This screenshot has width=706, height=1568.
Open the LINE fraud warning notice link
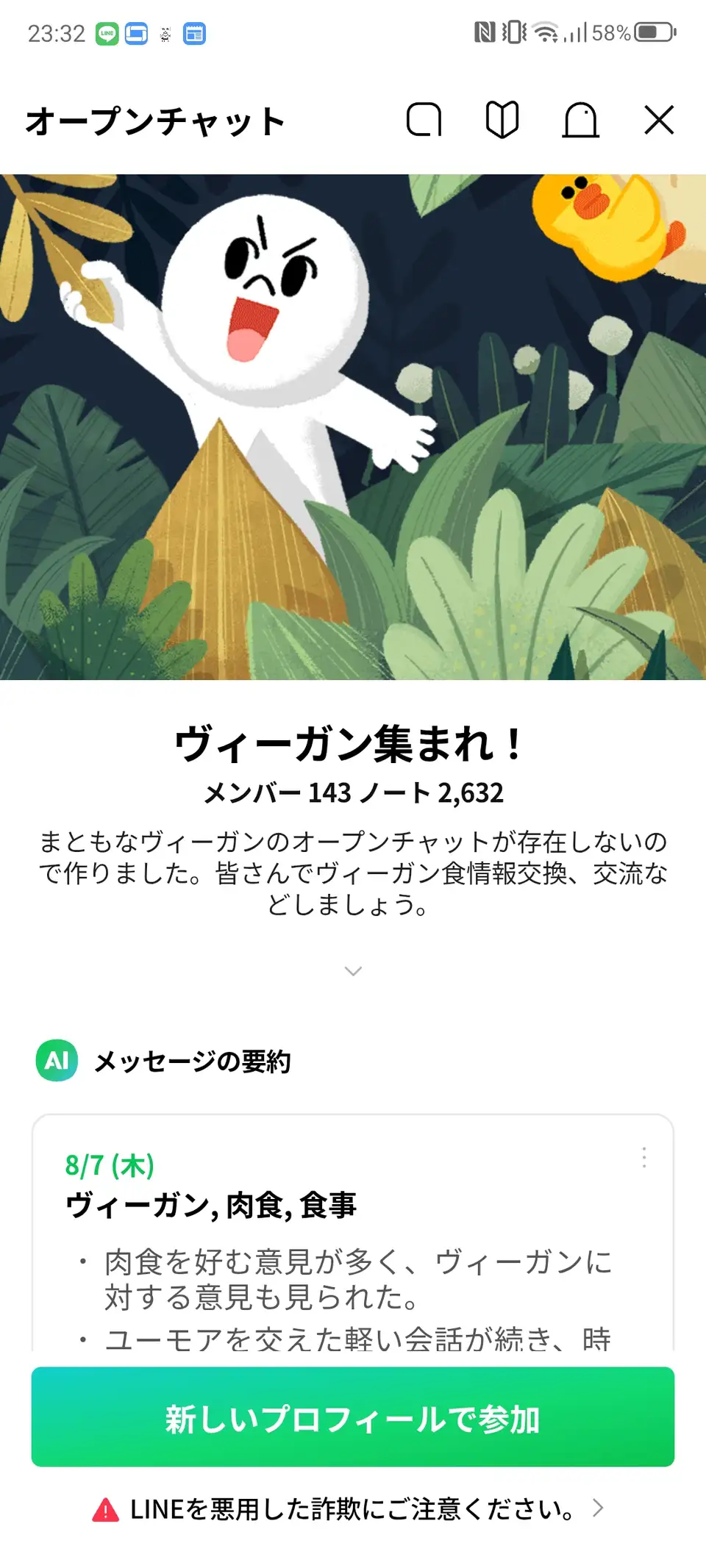pyautogui.click(x=349, y=1509)
